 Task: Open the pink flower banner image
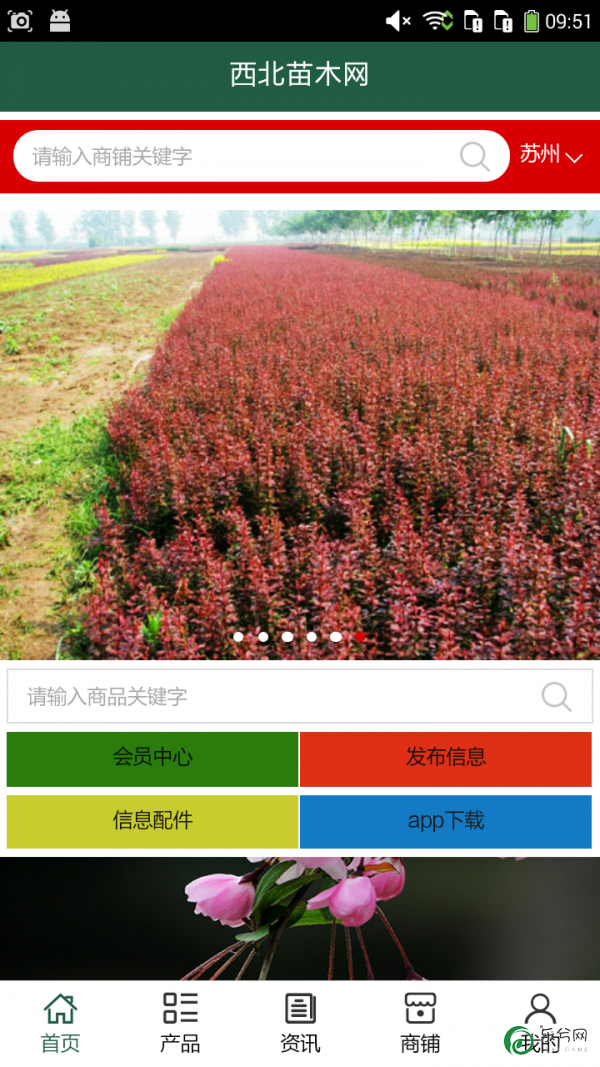(300, 919)
